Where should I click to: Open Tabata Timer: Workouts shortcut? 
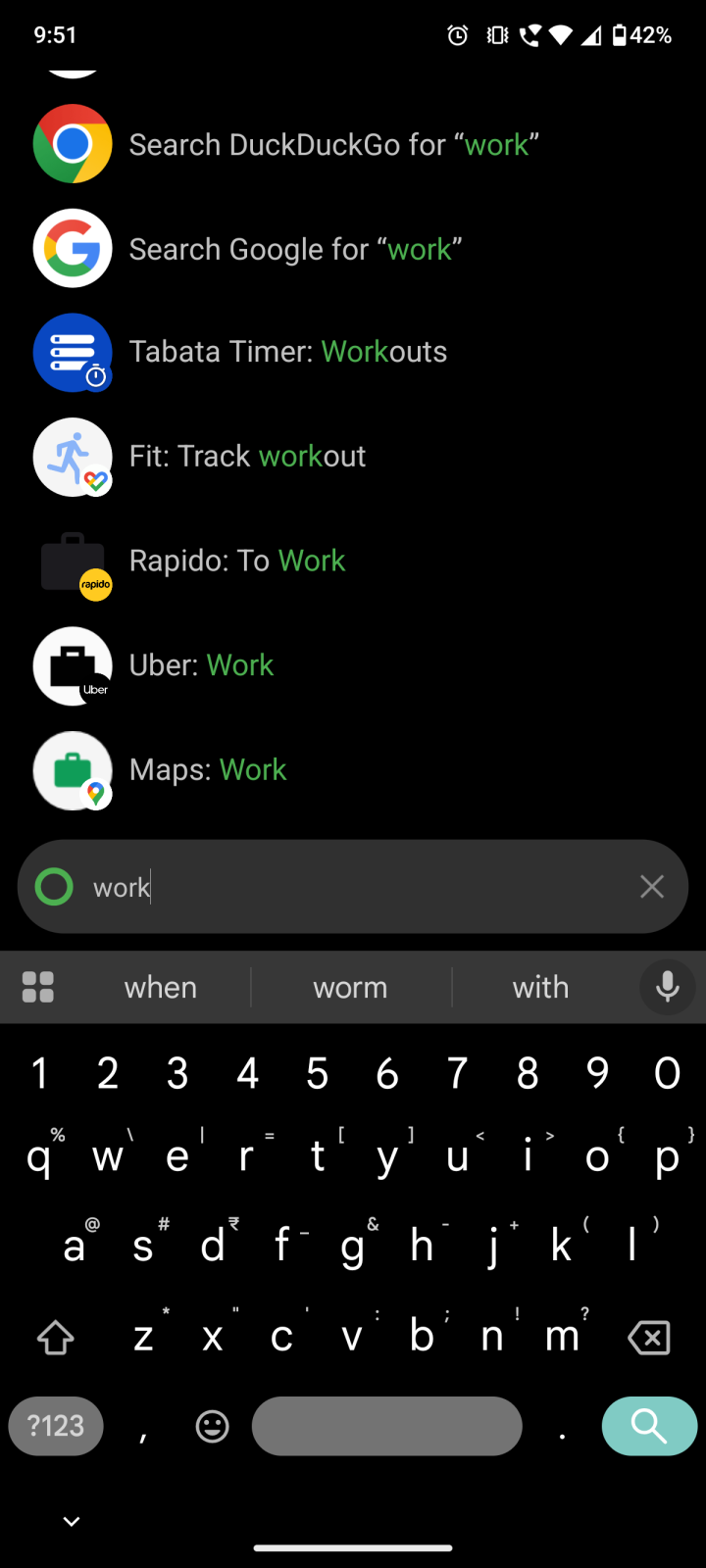(353, 352)
